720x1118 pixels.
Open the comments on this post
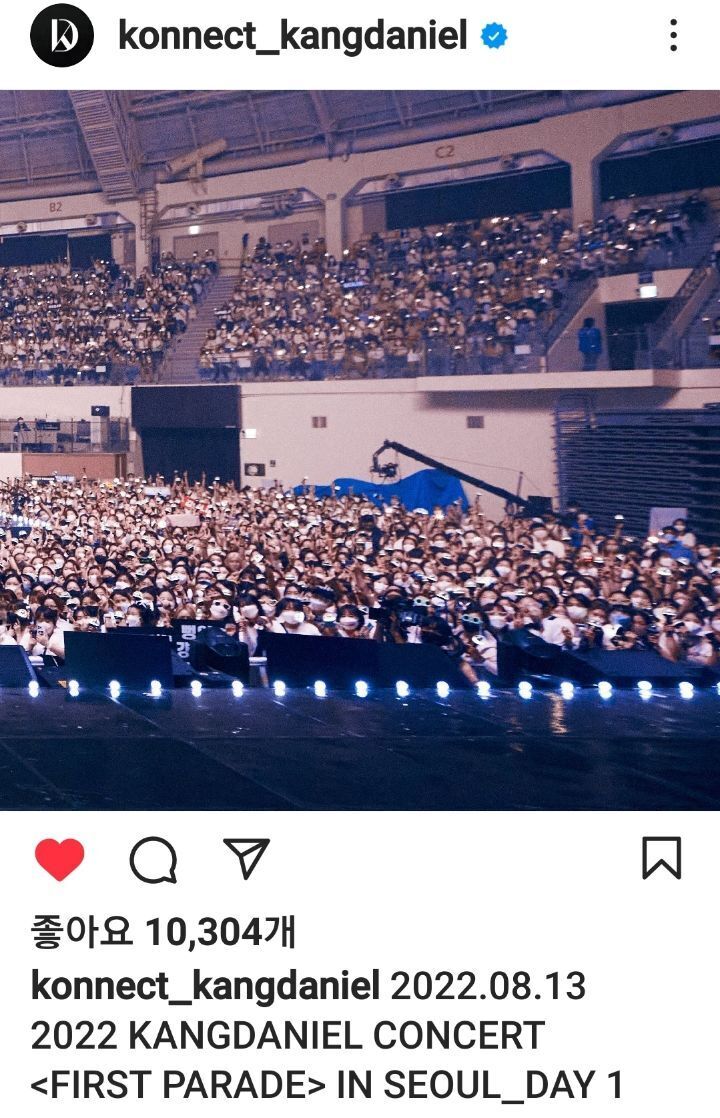coord(153,859)
